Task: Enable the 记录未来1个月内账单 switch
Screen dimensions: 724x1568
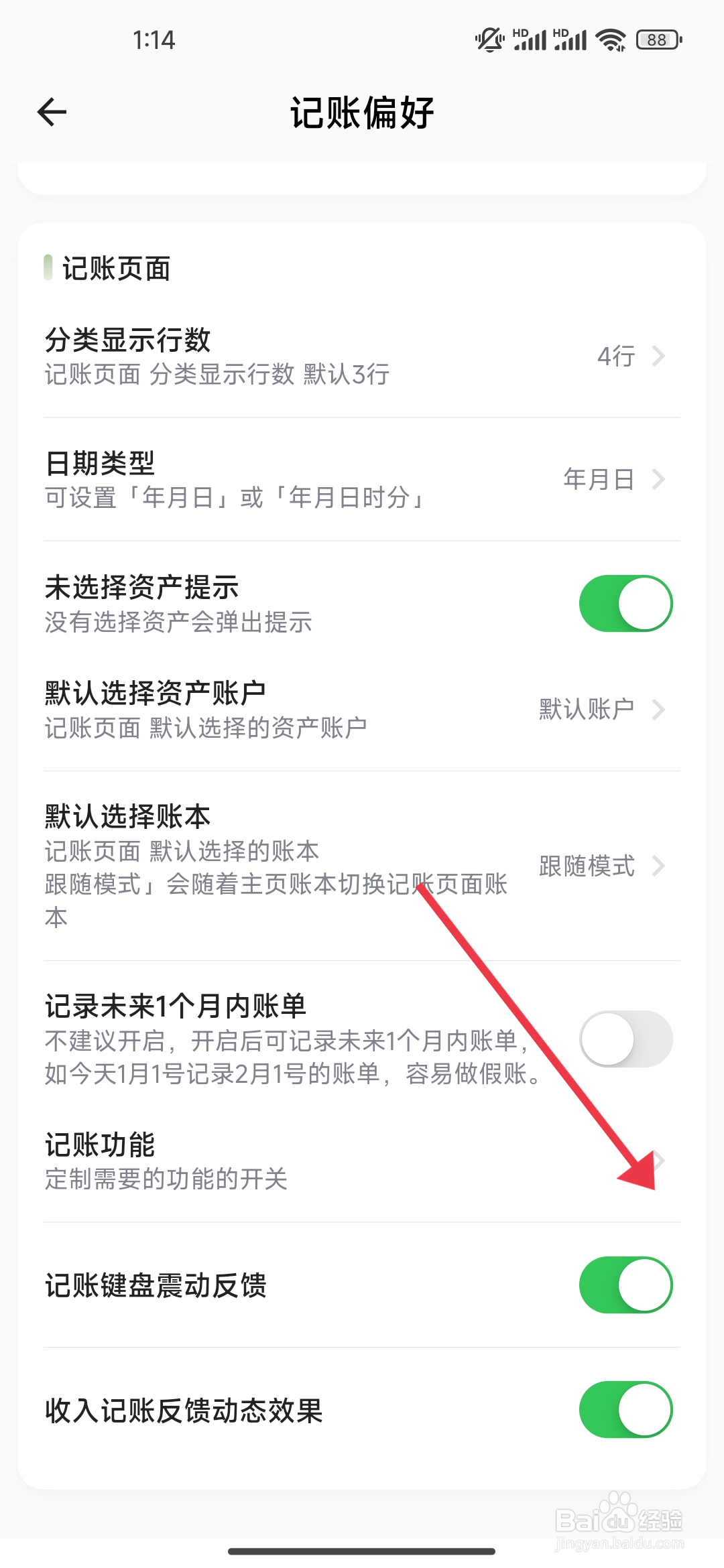Action: 625,1038
